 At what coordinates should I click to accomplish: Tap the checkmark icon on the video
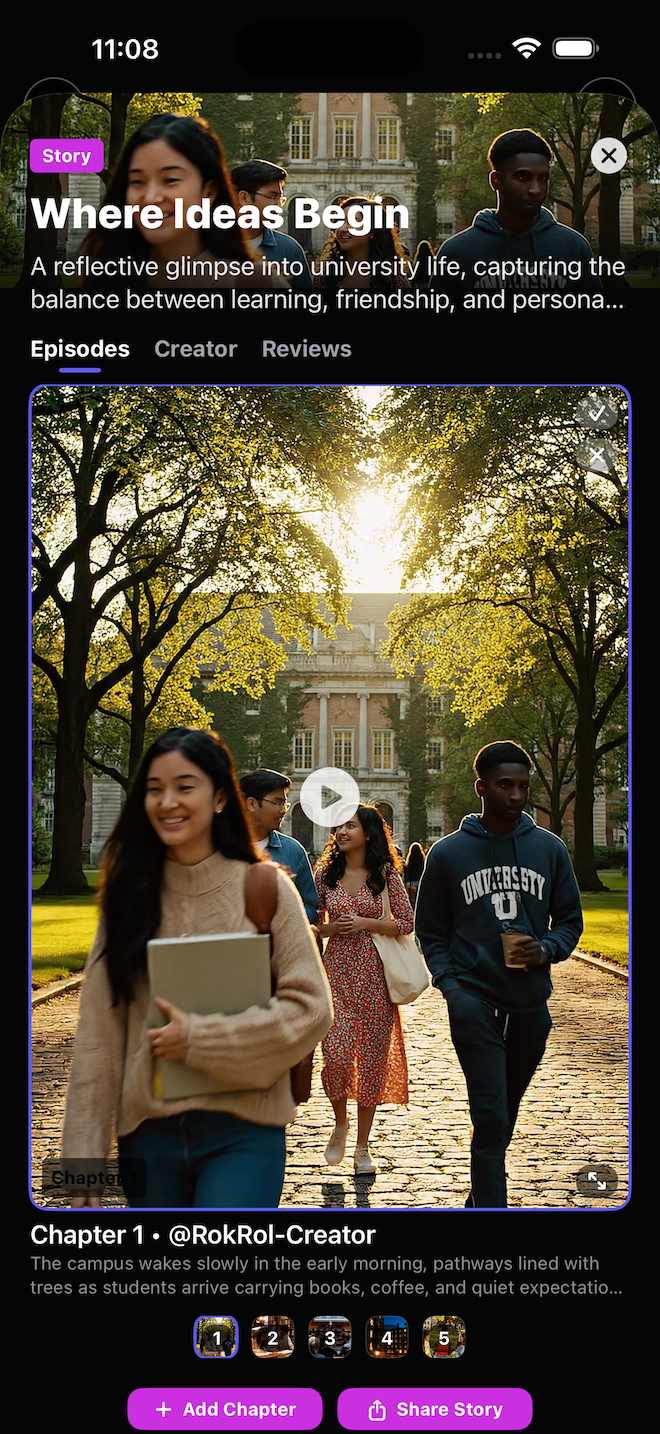(x=597, y=412)
